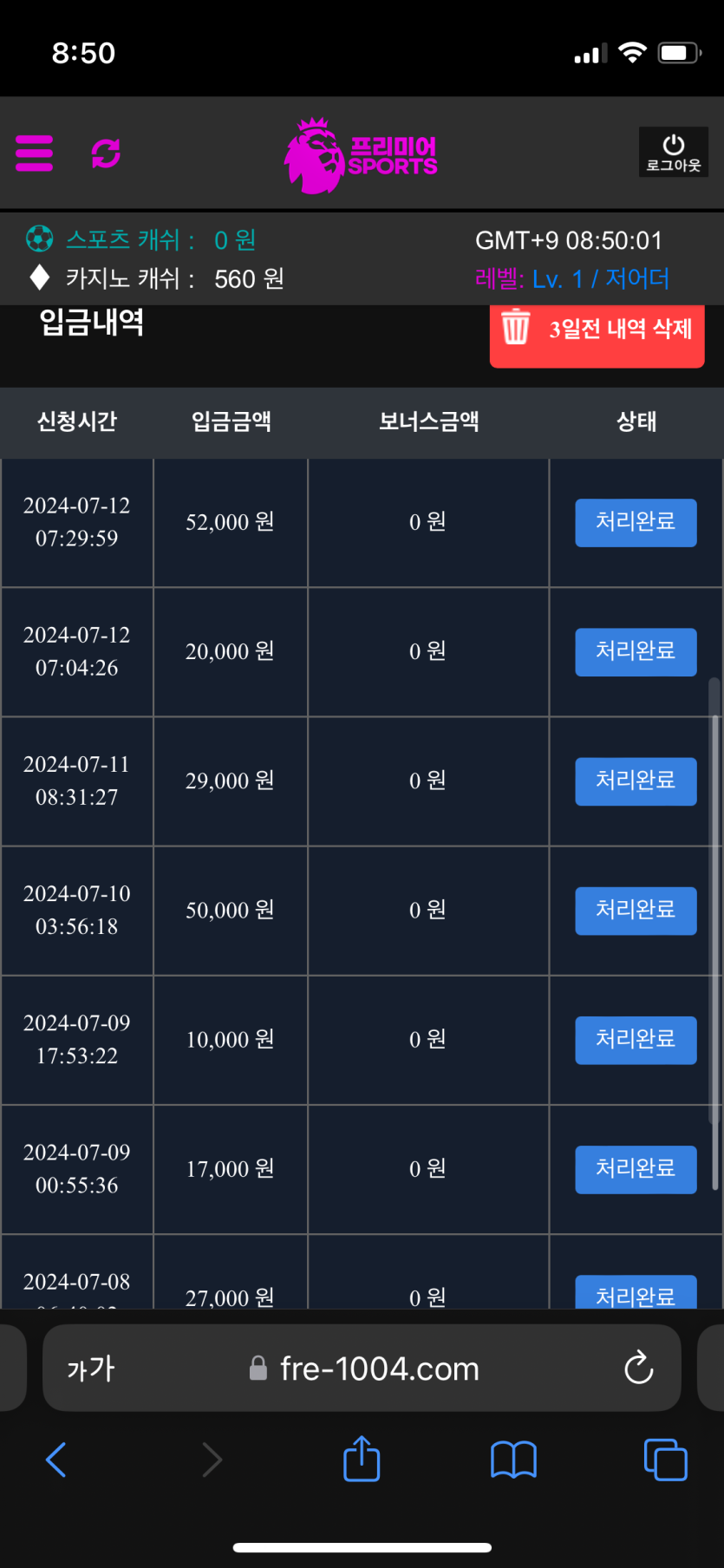This screenshot has height=1568, width=724.
Task: Tap the fre-1004.com address bar
Action: coord(364,1369)
